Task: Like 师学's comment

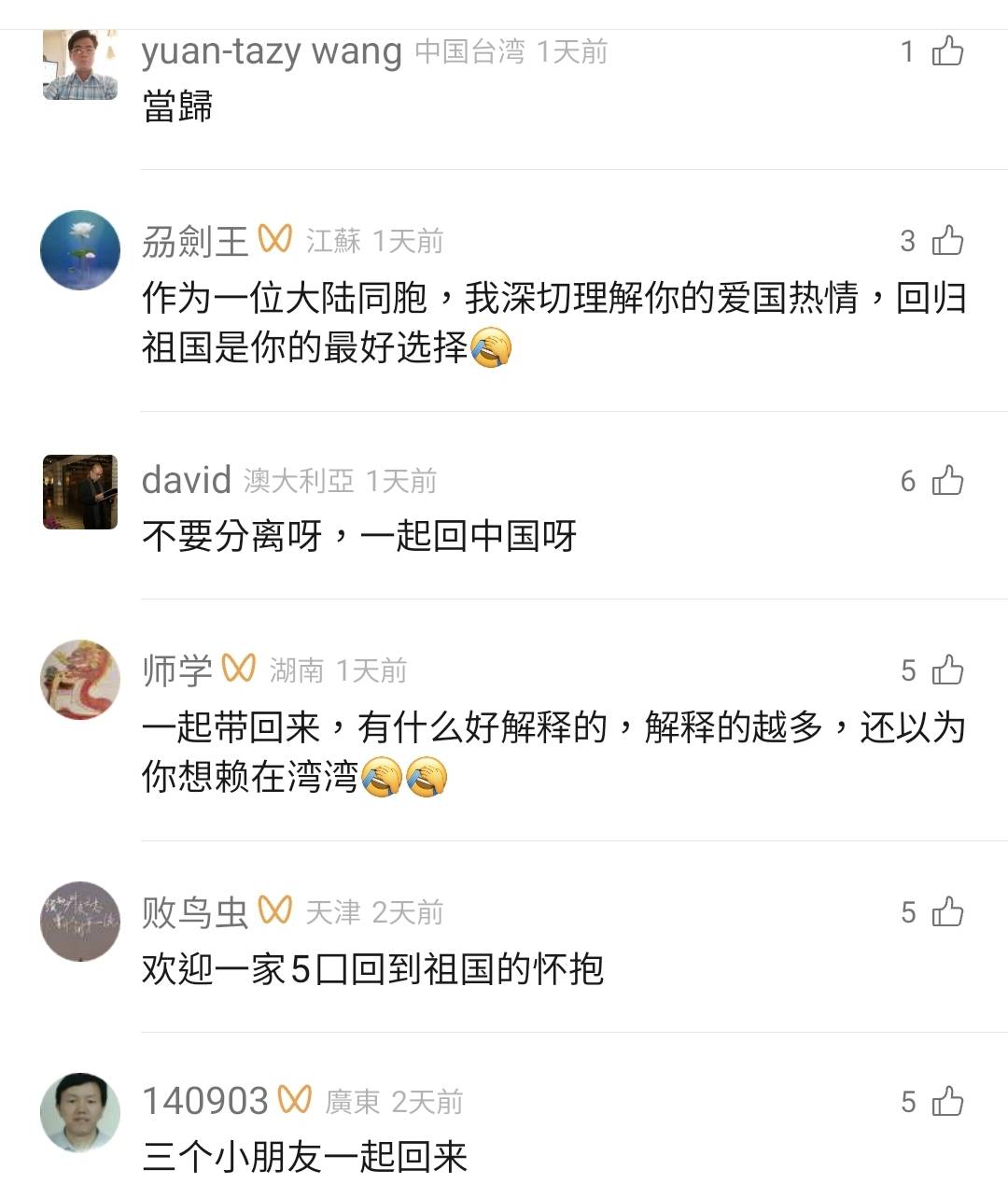Action: [x=947, y=670]
